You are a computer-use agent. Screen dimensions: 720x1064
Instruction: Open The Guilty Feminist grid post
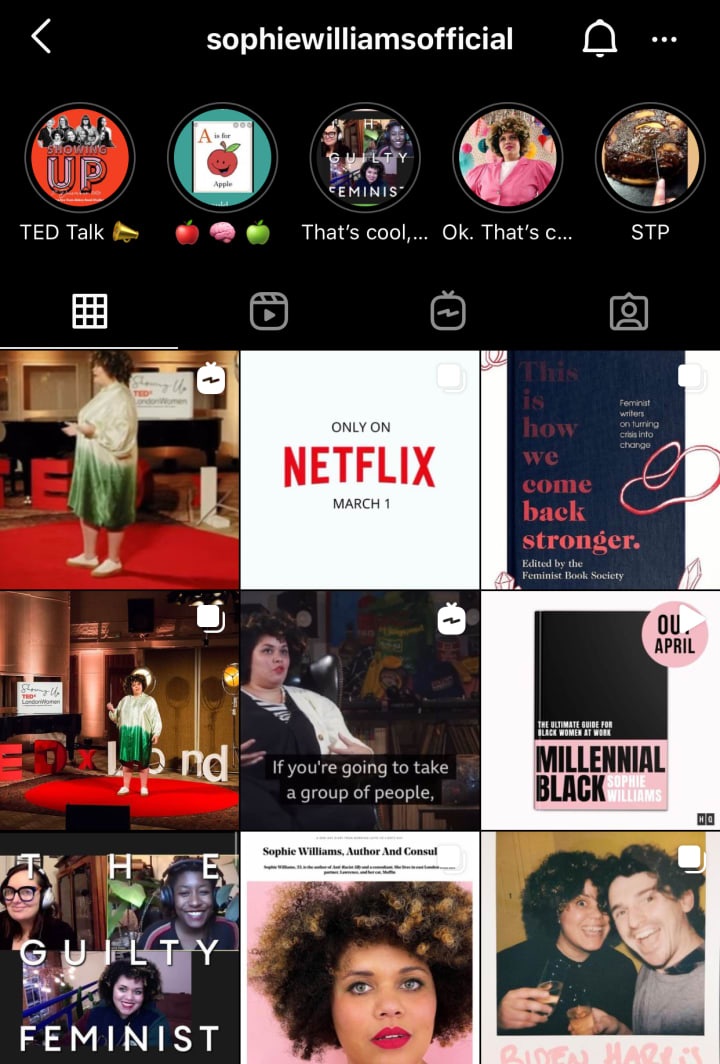(119, 948)
